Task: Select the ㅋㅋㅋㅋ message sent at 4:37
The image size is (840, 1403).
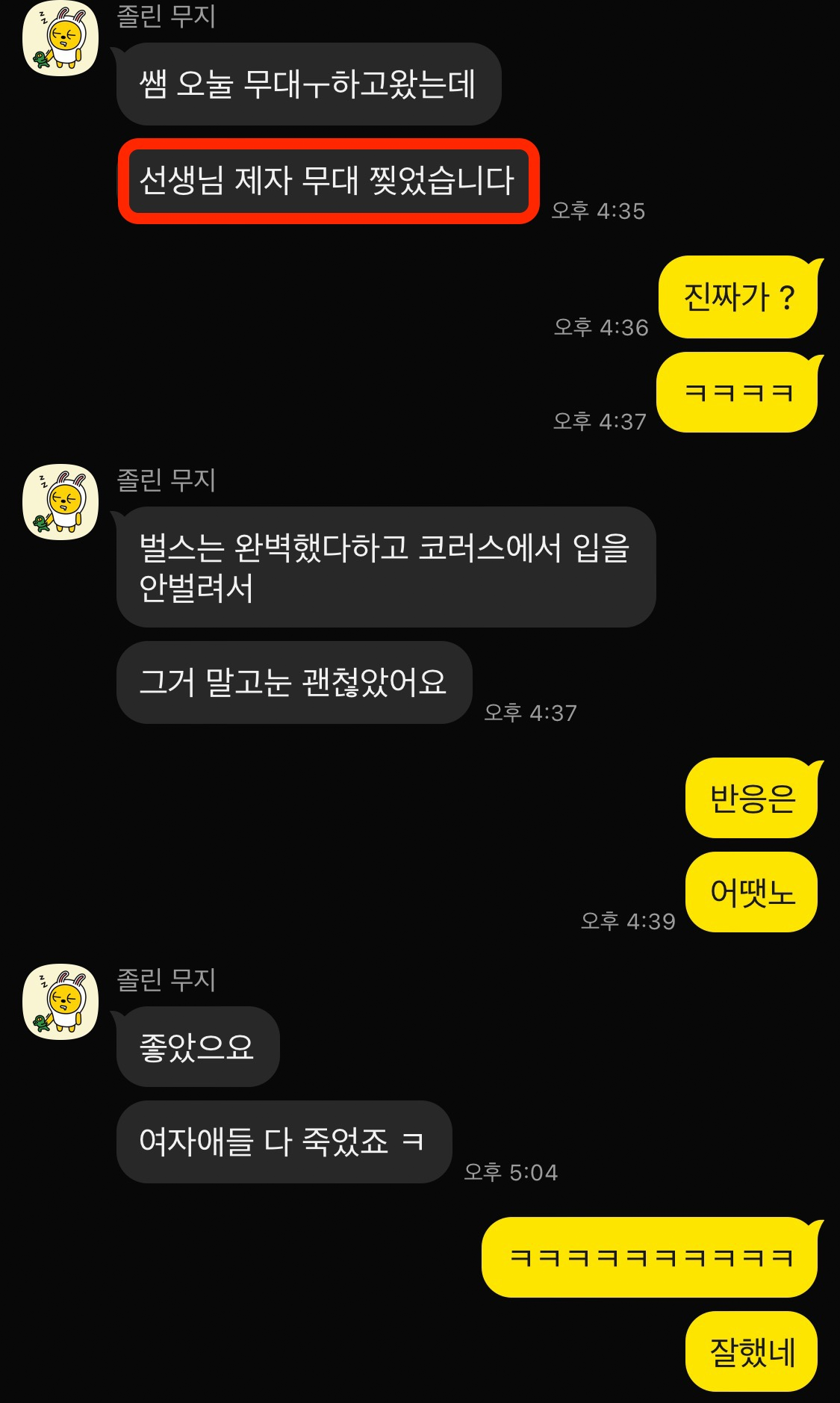Action: click(738, 389)
